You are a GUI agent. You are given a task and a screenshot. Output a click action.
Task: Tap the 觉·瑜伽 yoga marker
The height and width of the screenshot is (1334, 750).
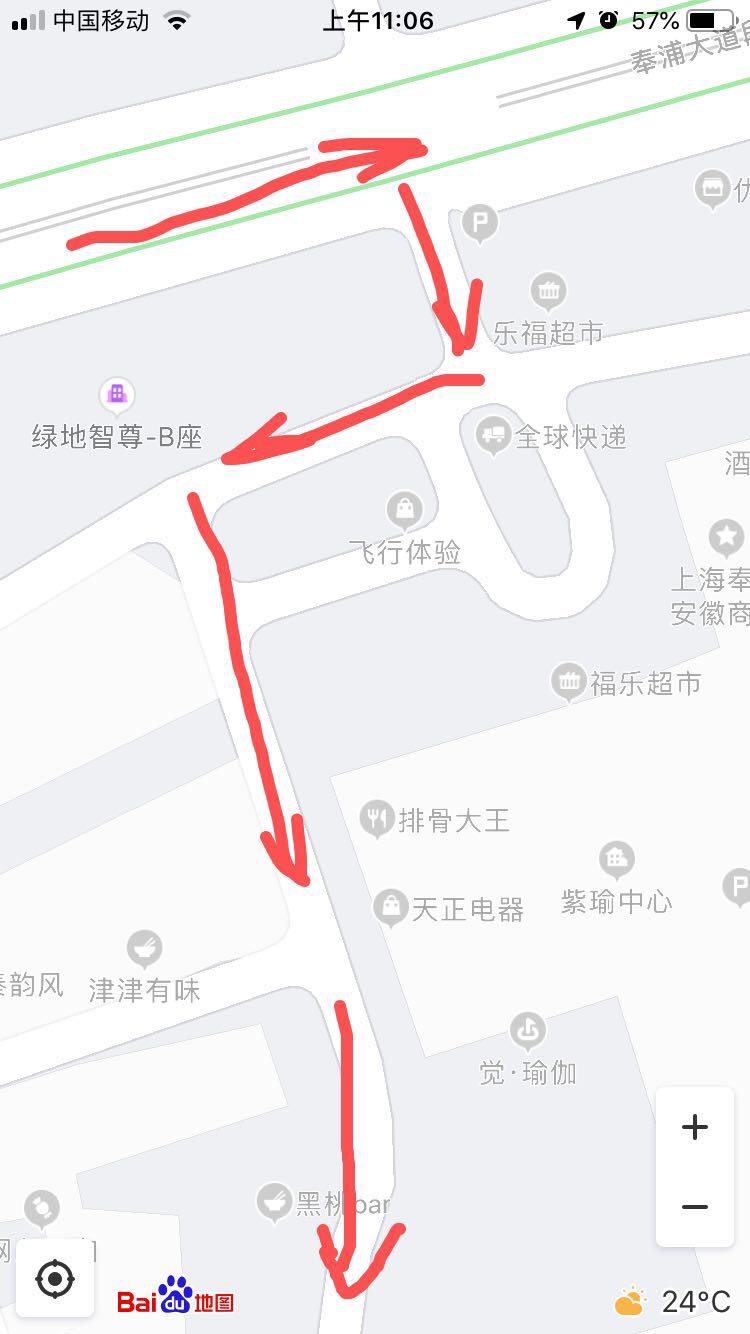pos(528,1030)
